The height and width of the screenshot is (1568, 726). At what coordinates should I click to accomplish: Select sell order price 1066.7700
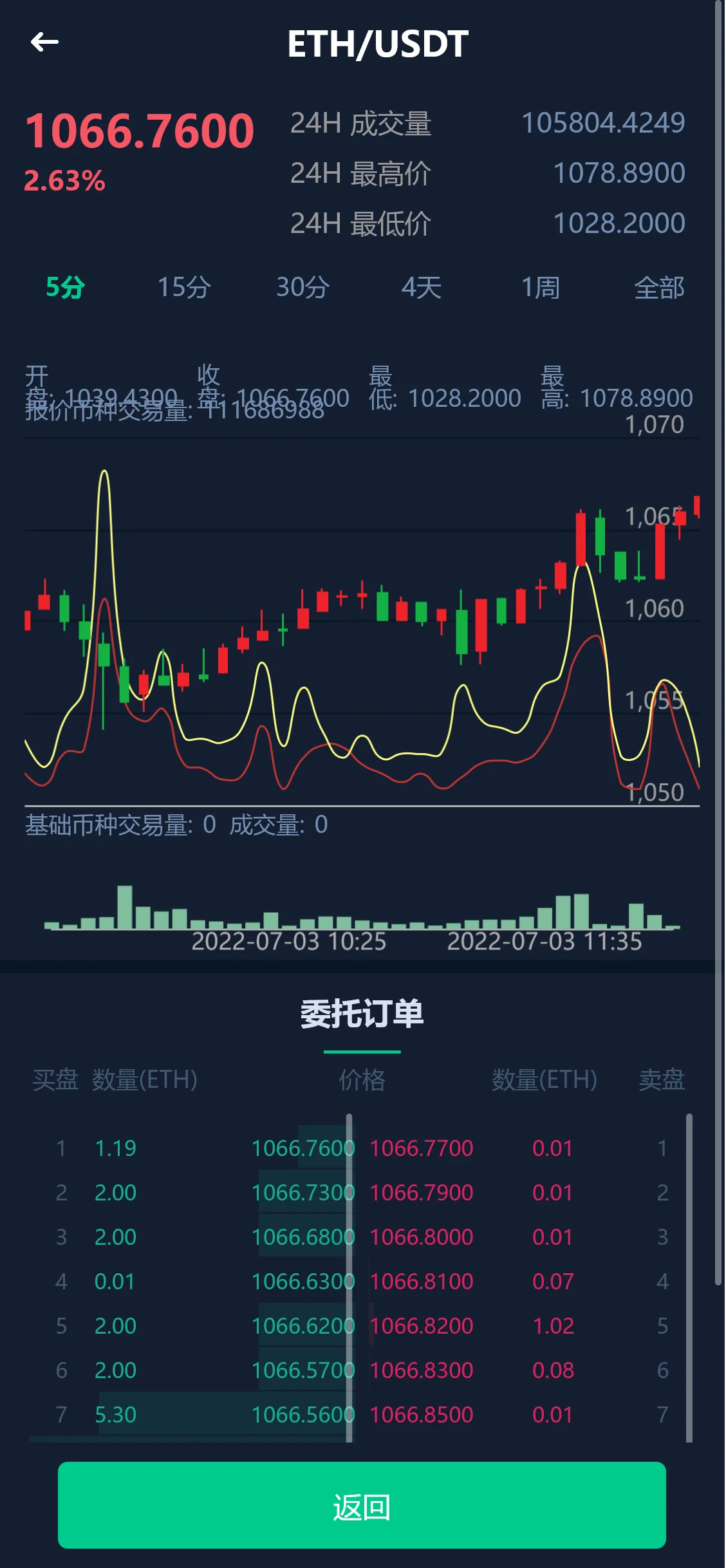(x=422, y=1148)
